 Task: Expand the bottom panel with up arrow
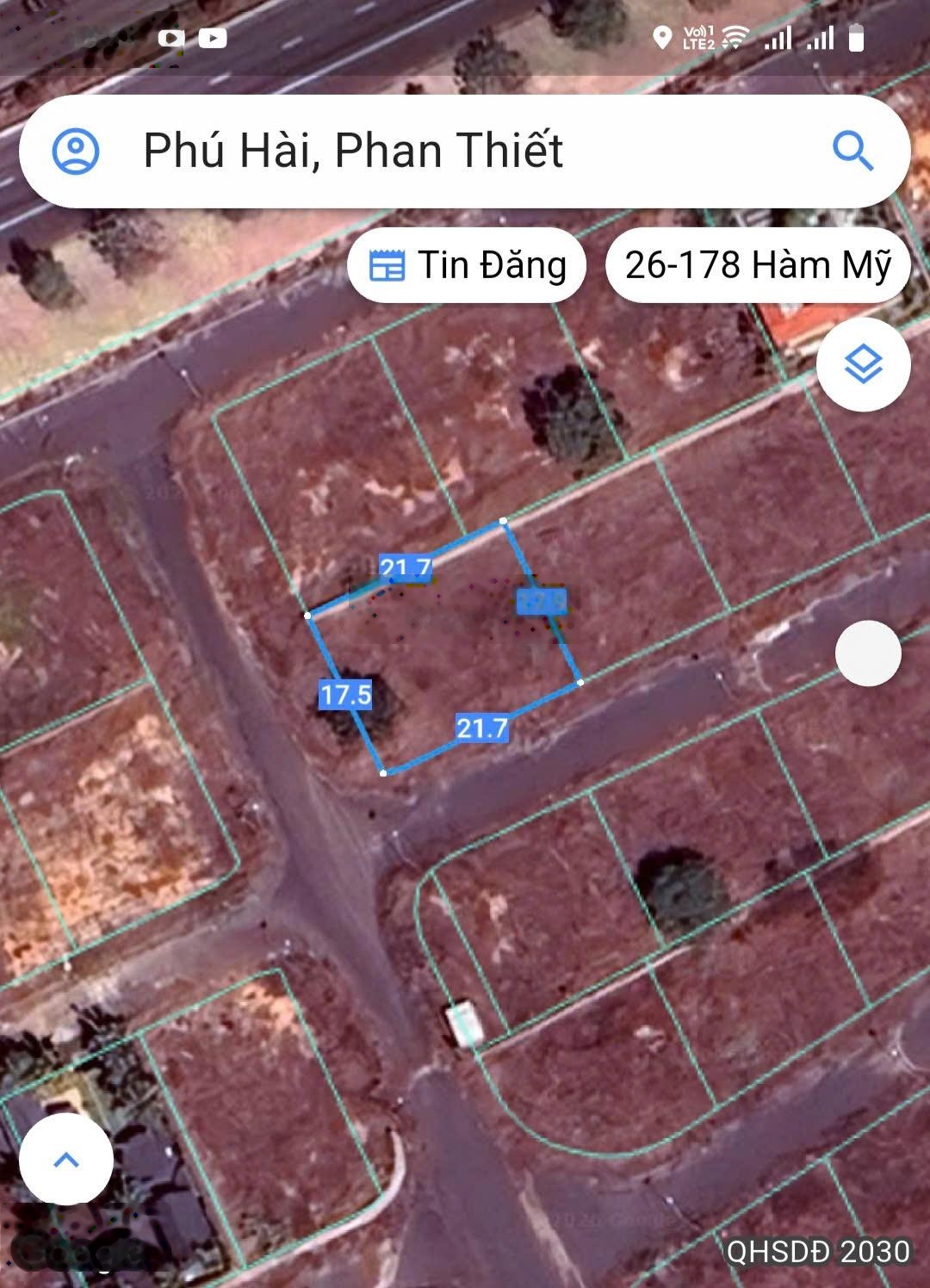[x=66, y=1159]
